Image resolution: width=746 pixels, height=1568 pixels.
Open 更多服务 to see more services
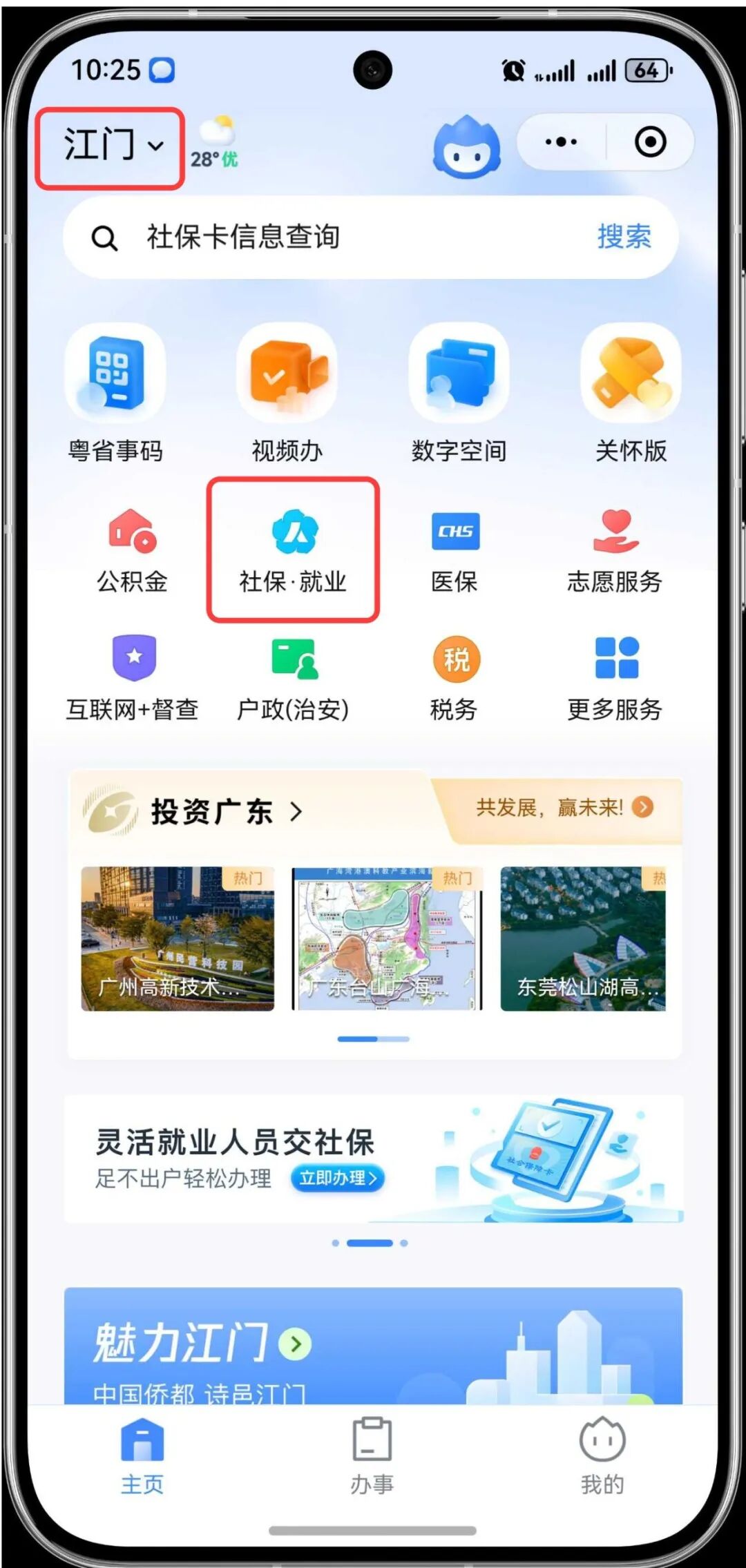[x=615, y=673]
